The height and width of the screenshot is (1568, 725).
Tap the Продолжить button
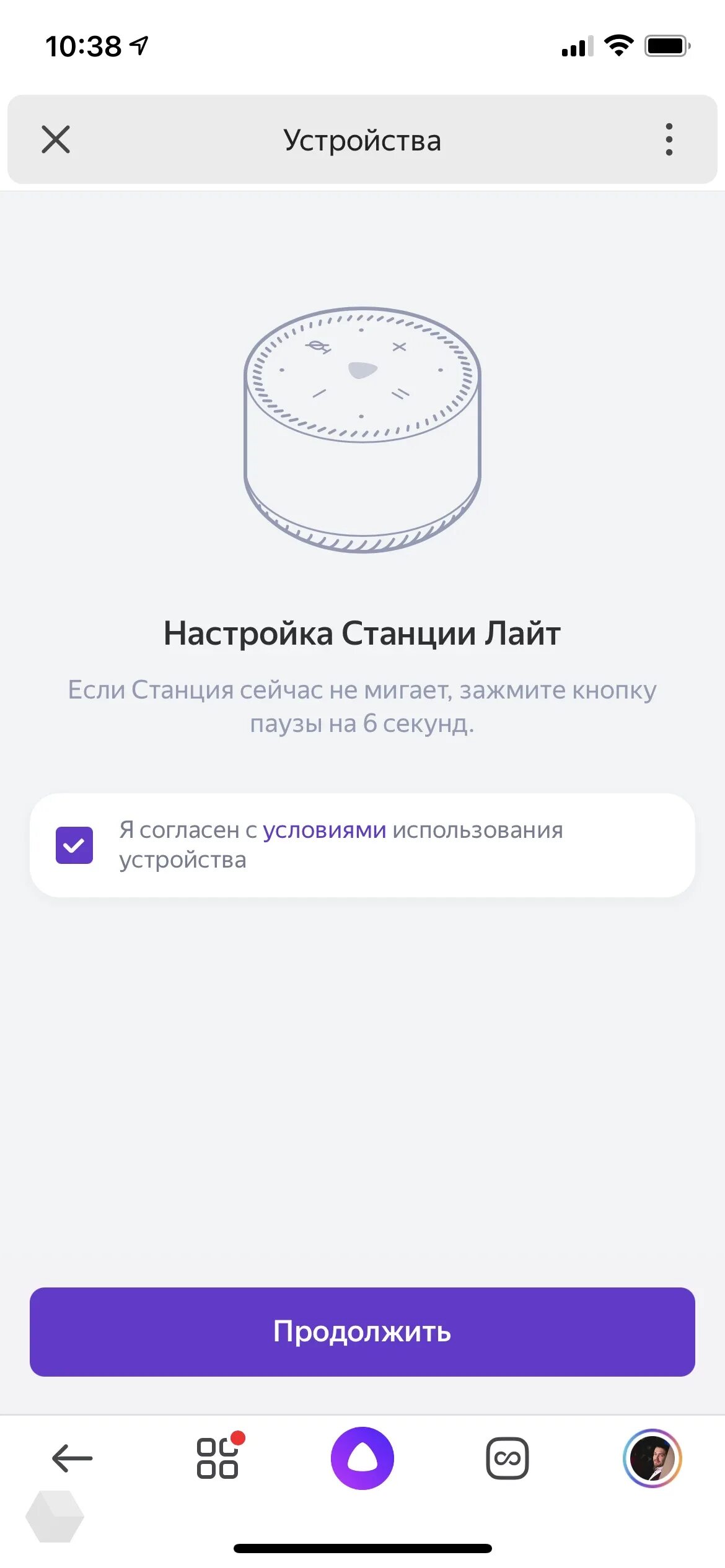tap(362, 1331)
